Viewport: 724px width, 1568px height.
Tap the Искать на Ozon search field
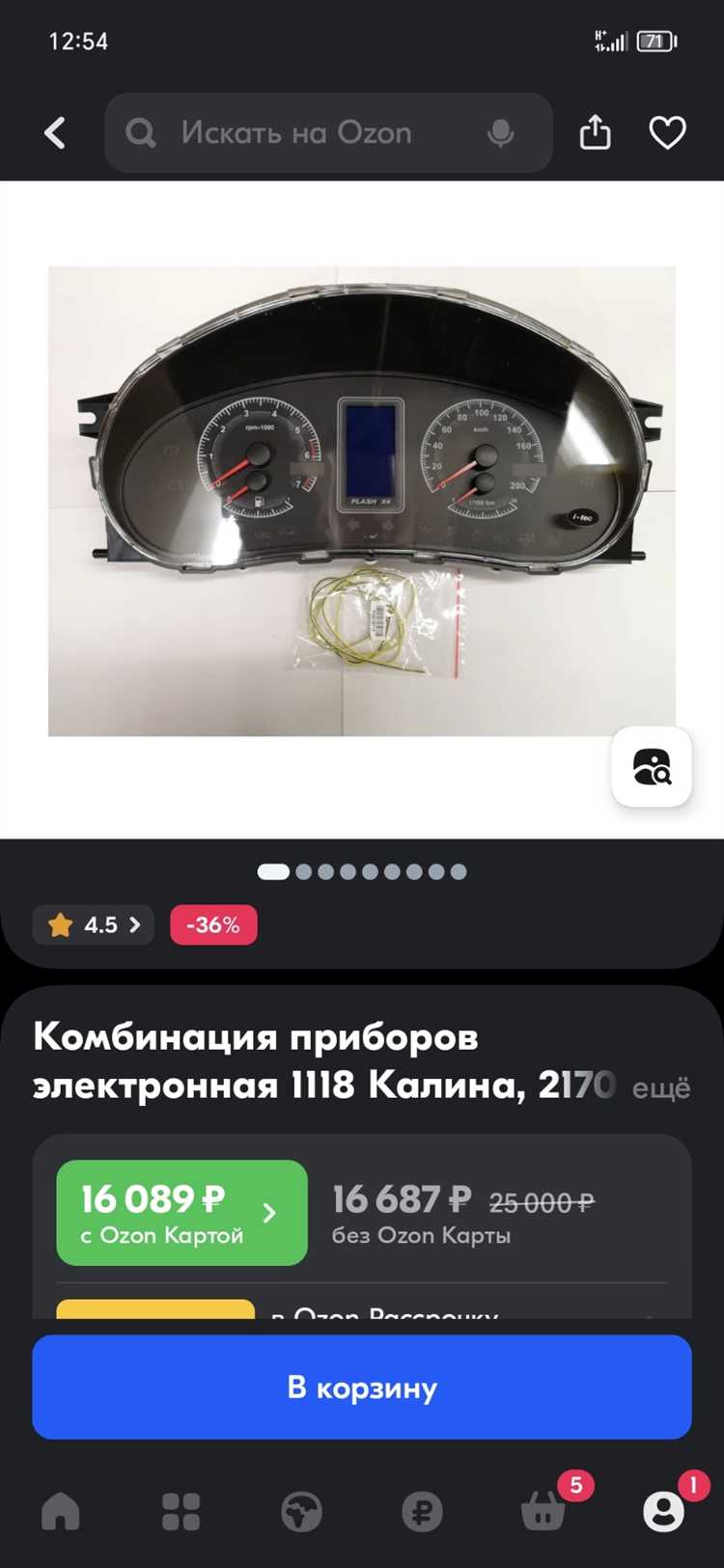pos(299,133)
